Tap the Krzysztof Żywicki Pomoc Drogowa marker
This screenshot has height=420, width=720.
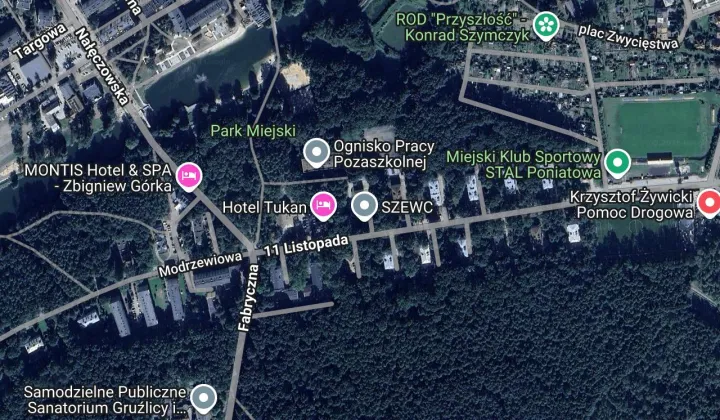709,203
